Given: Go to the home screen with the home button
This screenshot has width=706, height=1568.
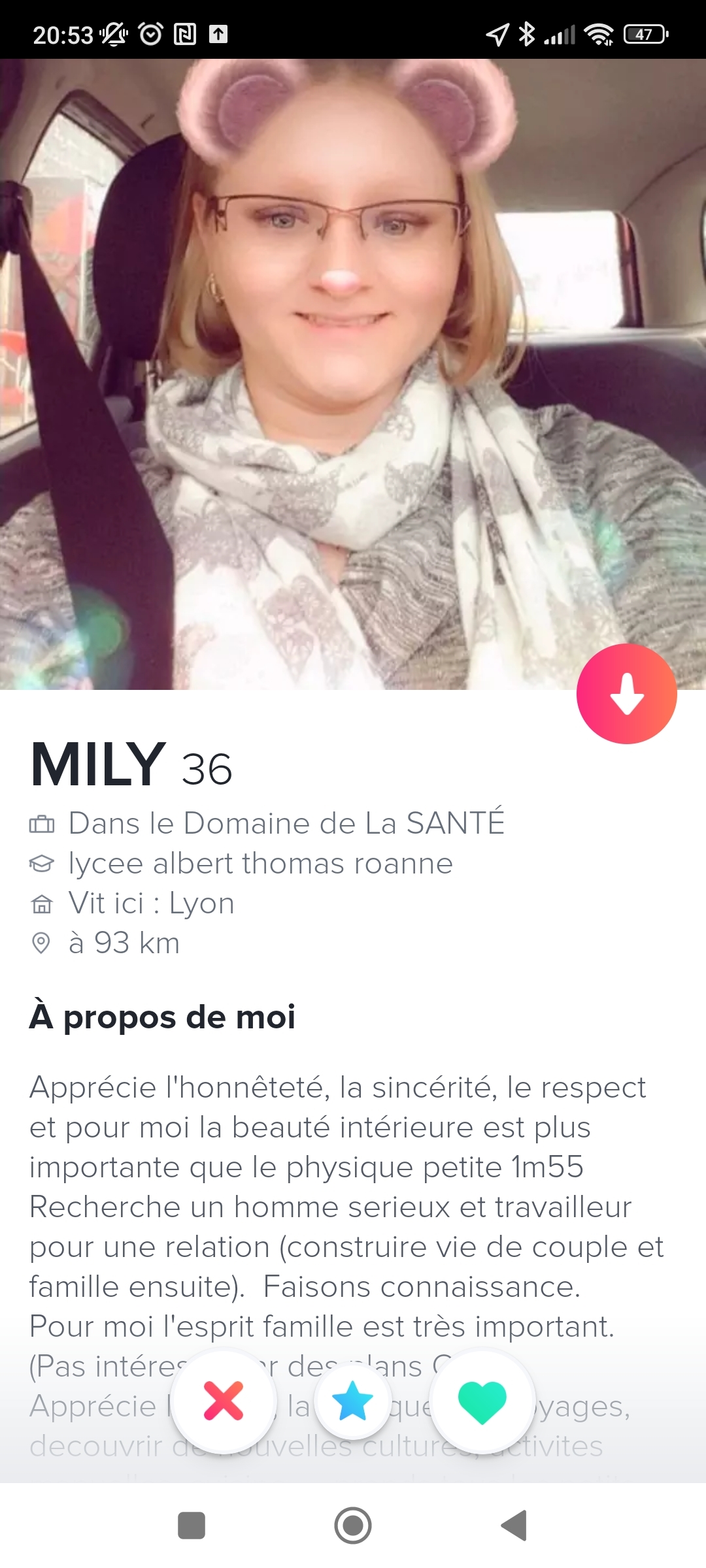Looking at the screenshot, I should (x=353, y=1526).
